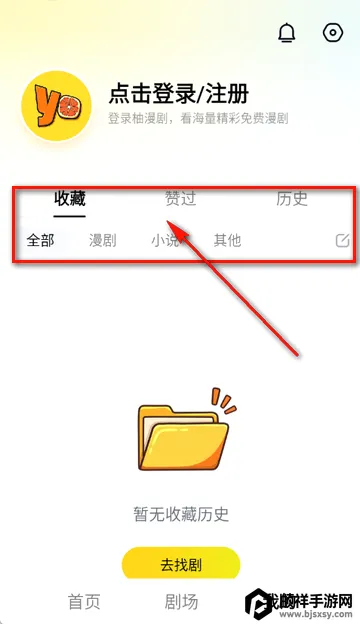The width and height of the screenshot is (360, 624).
Task: Switch to the 历史 tab
Action: click(292, 198)
